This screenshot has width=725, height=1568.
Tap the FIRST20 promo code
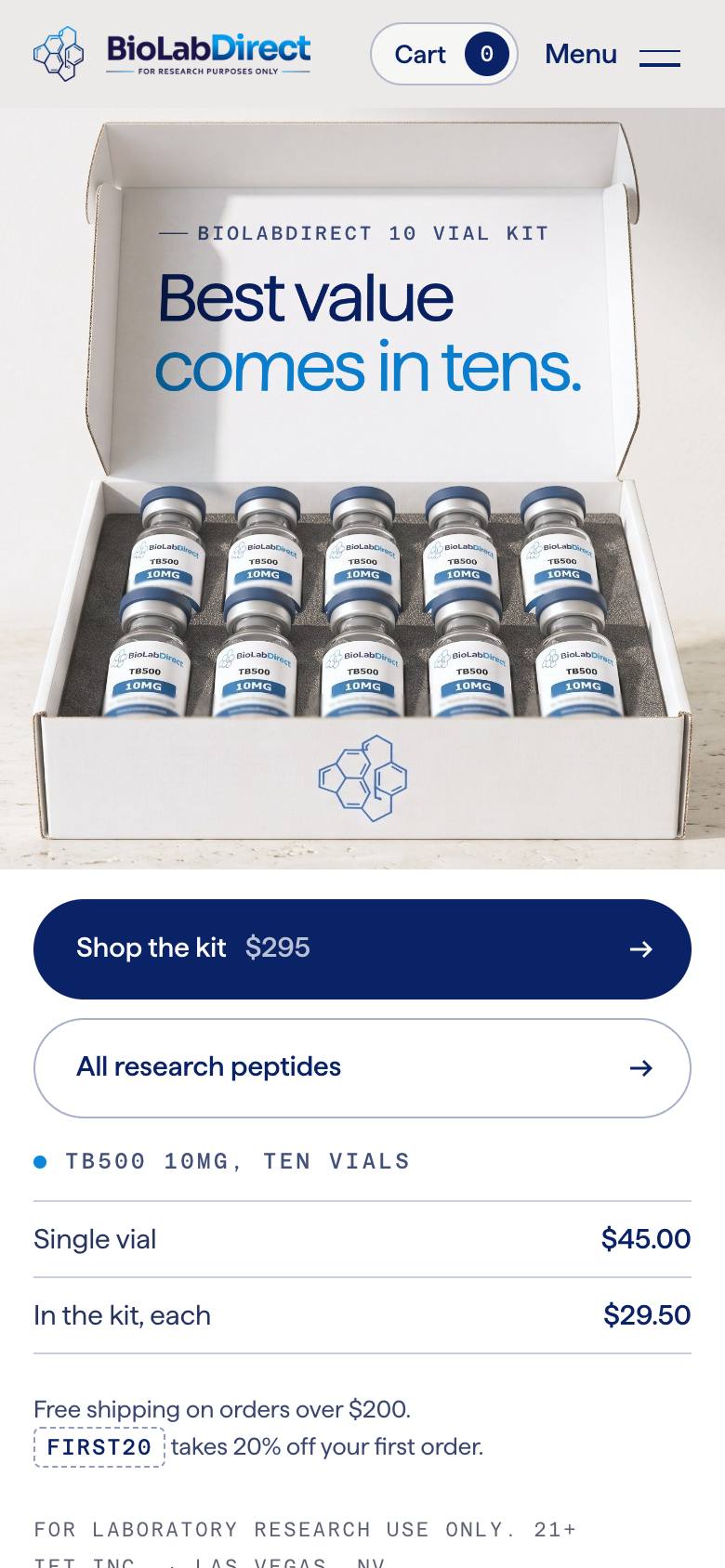[99, 1446]
